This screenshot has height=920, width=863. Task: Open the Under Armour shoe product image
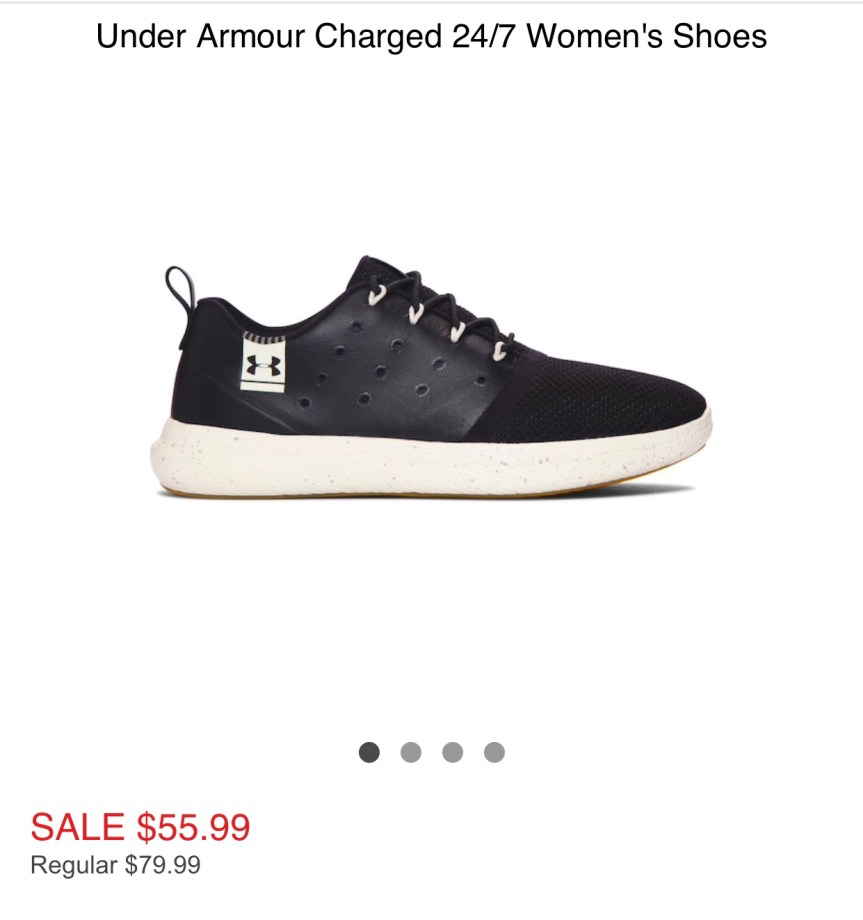click(x=432, y=380)
